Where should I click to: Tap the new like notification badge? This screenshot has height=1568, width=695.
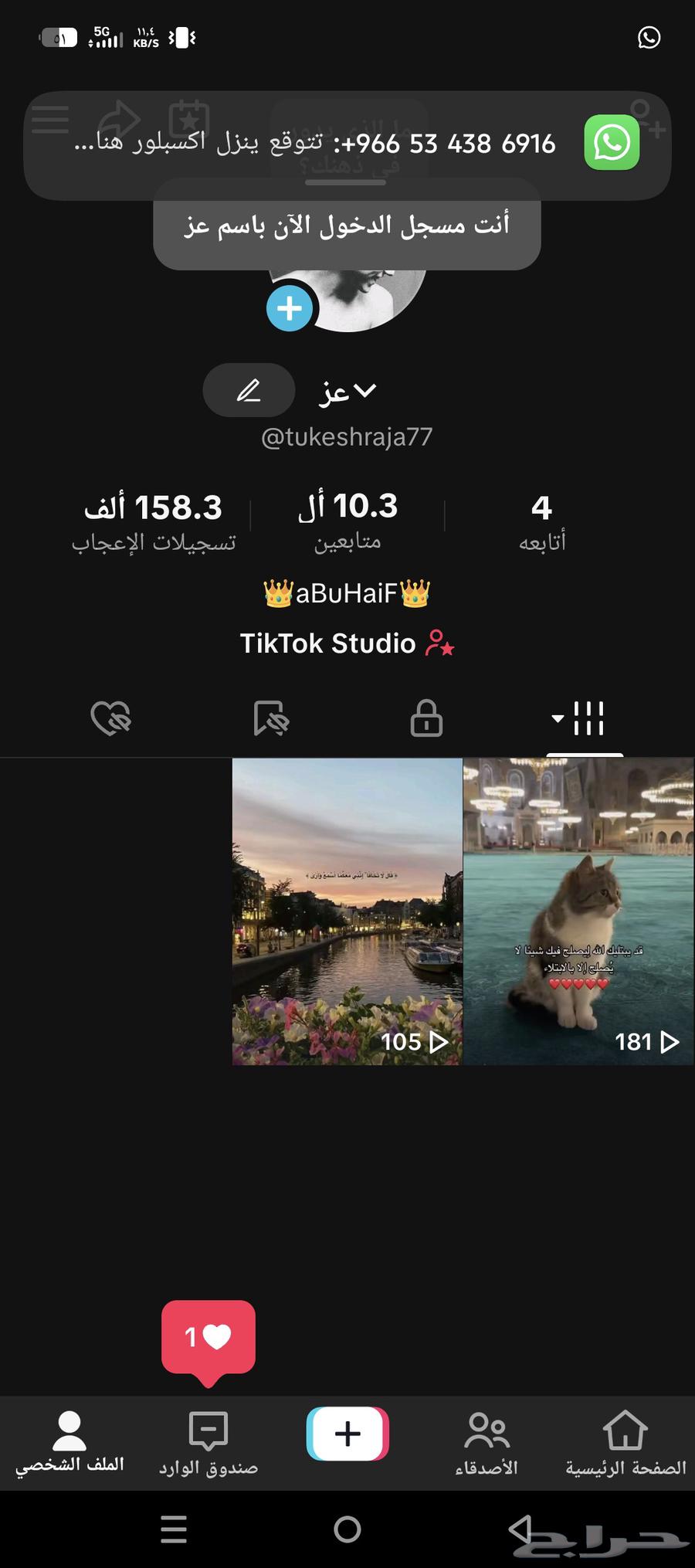click(x=207, y=1336)
